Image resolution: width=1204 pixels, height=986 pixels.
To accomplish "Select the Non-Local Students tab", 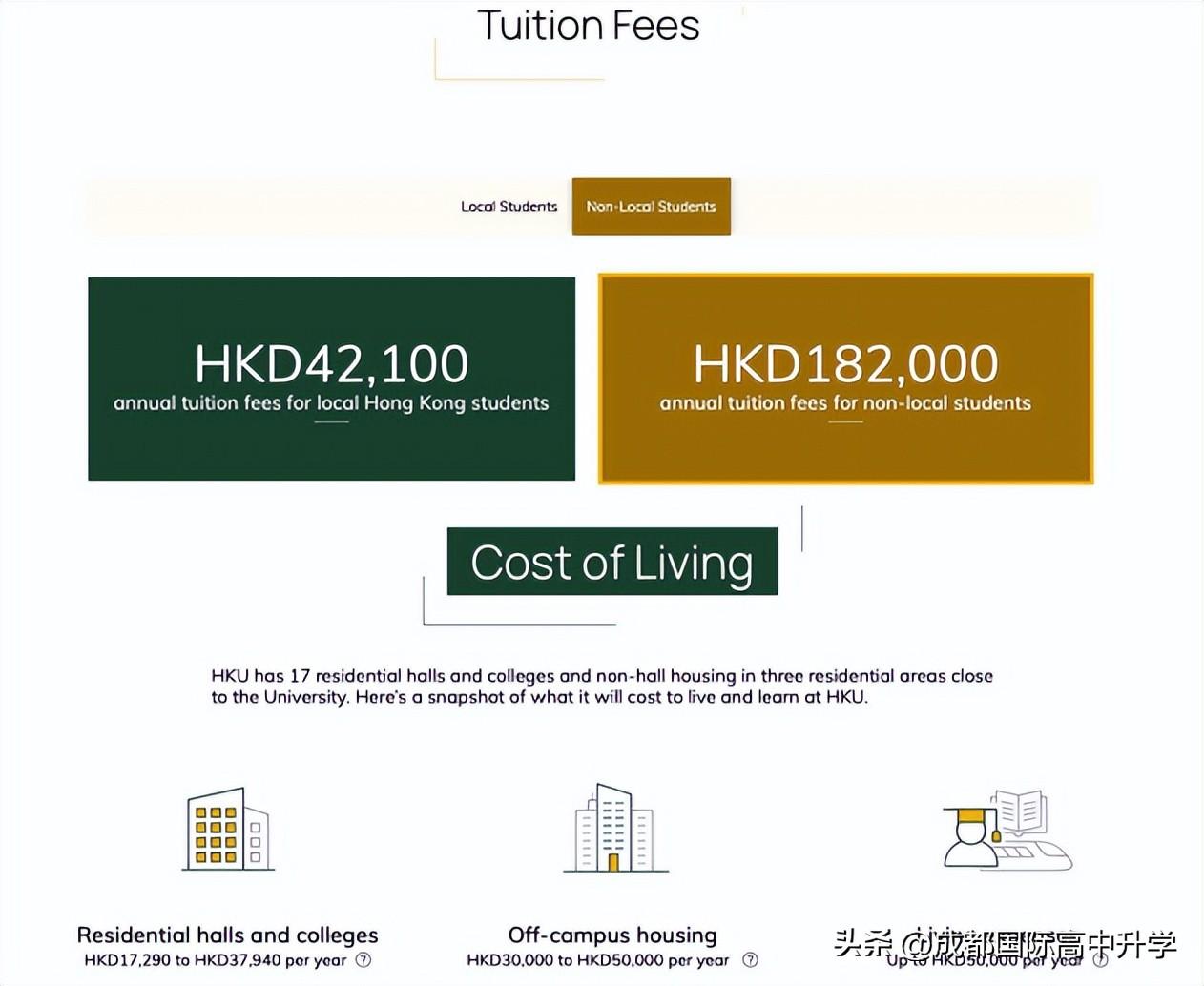I will click(x=651, y=206).
